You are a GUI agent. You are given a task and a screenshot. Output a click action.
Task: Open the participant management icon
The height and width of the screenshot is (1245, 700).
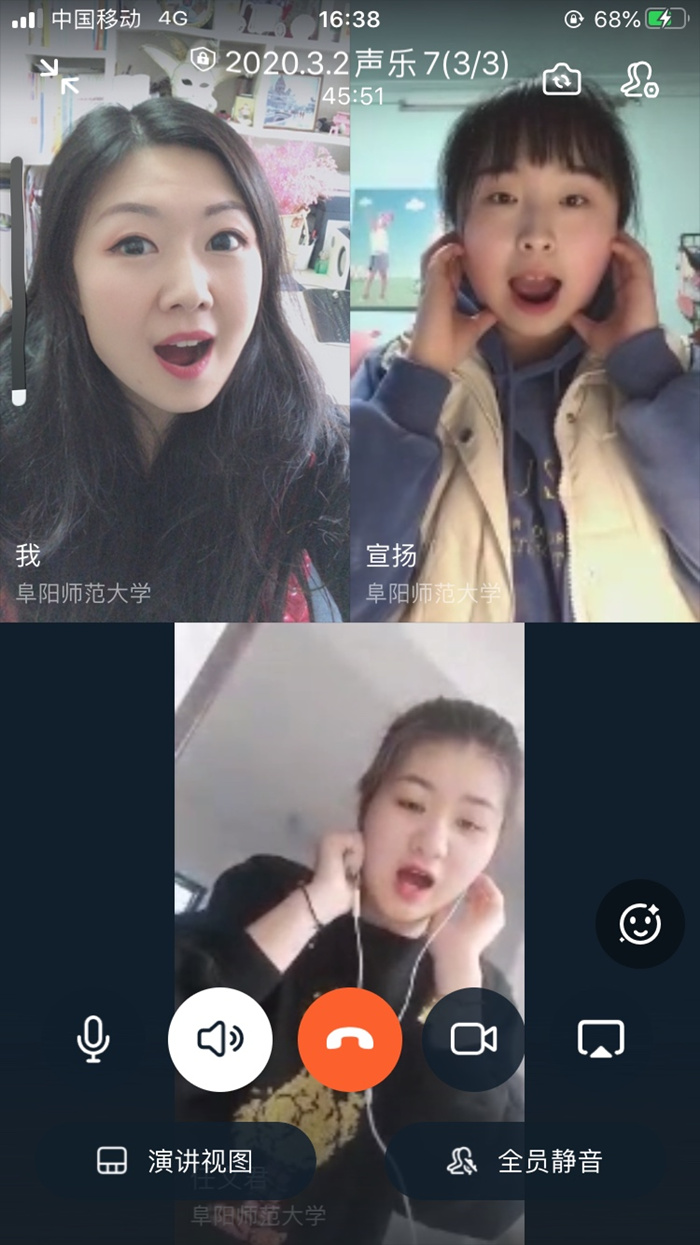pos(638,80)
